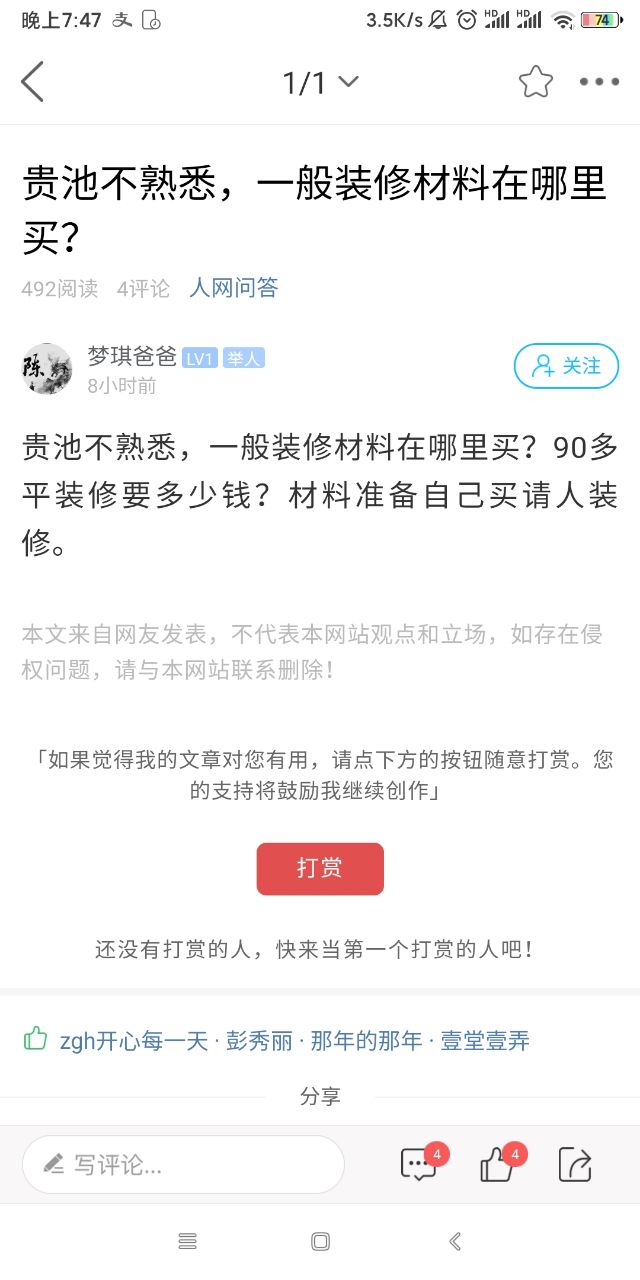
Task: Open zgh开心每一天's profile from likes
Action: click(x=133, y=1041)
